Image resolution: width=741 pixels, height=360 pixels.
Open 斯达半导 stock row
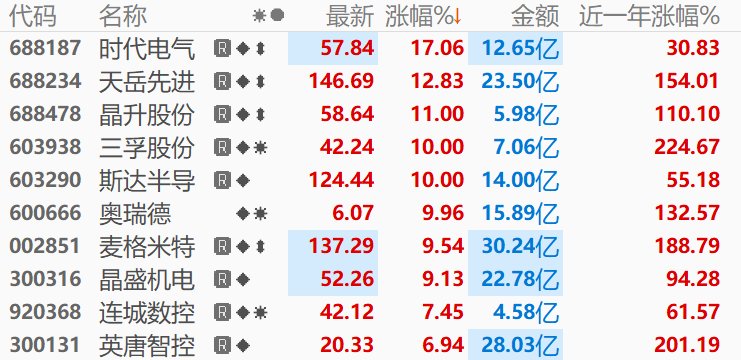pyautogui.click(x=370, y=180)
